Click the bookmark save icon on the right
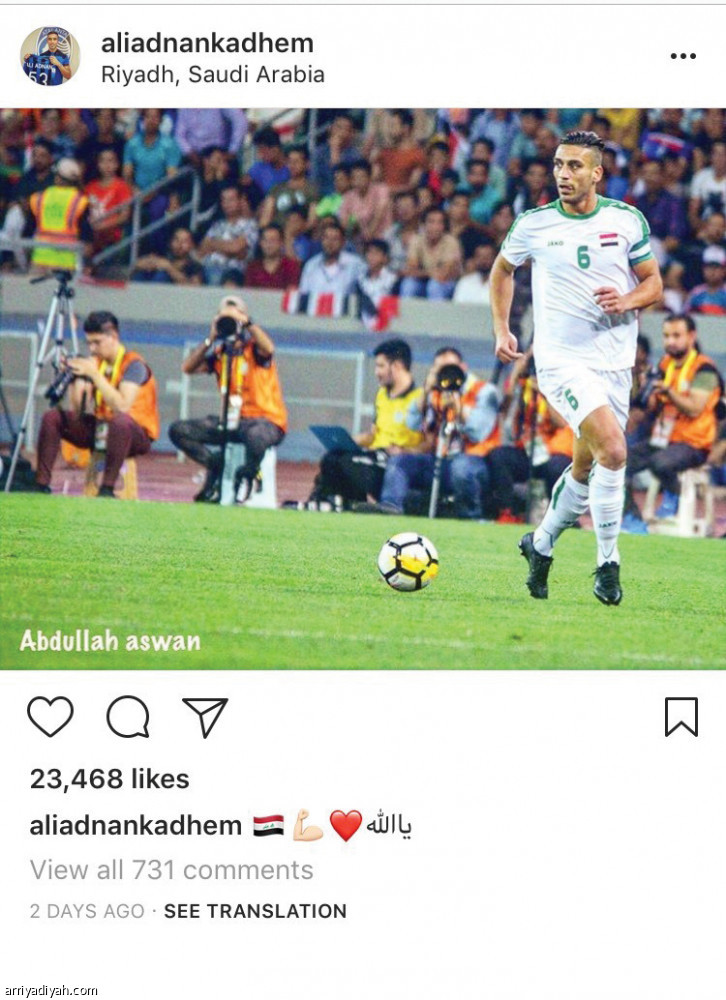The image size is (726, 1000). [x=684, y=714]
